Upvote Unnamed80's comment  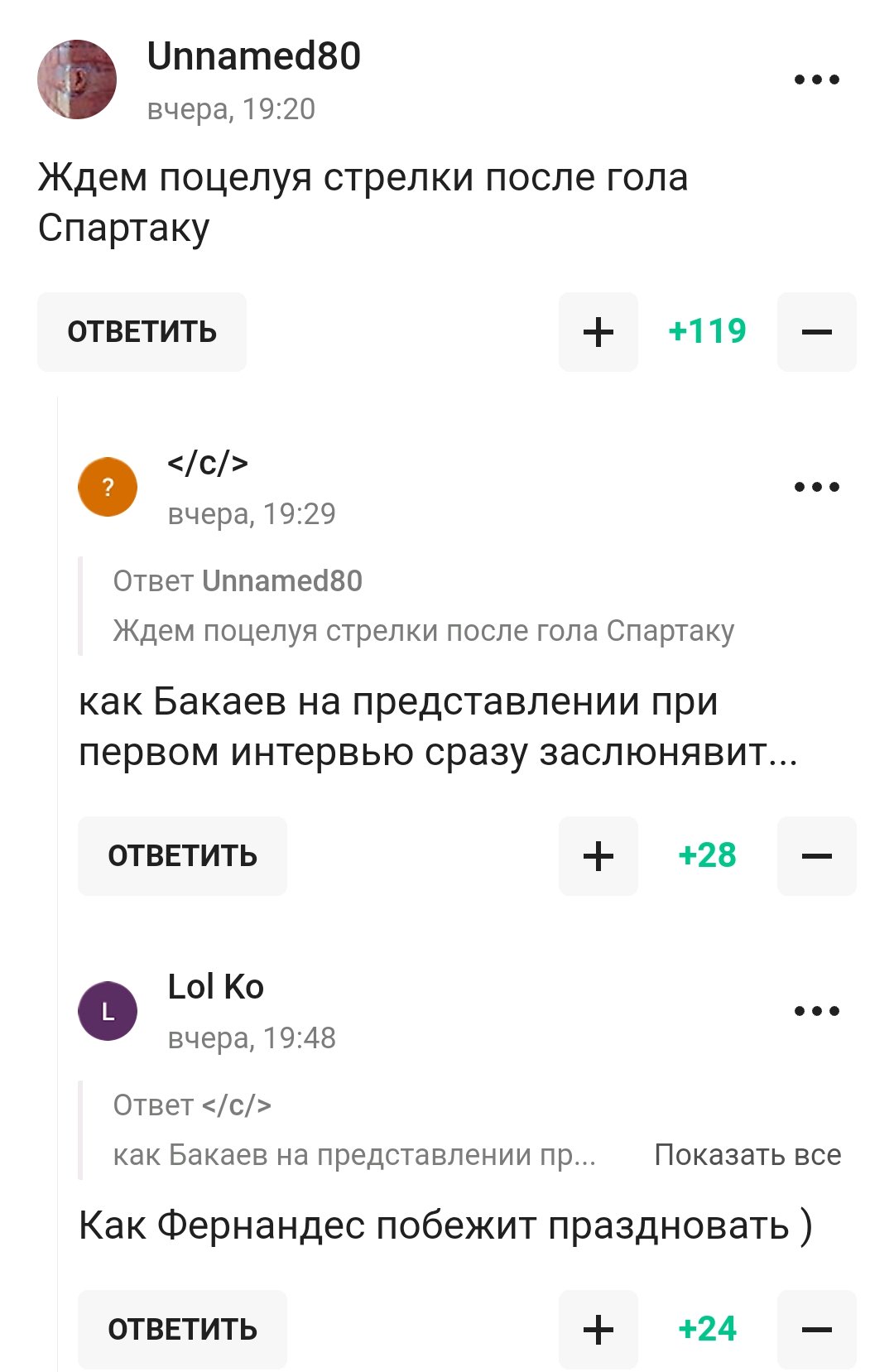coord(598,332)
